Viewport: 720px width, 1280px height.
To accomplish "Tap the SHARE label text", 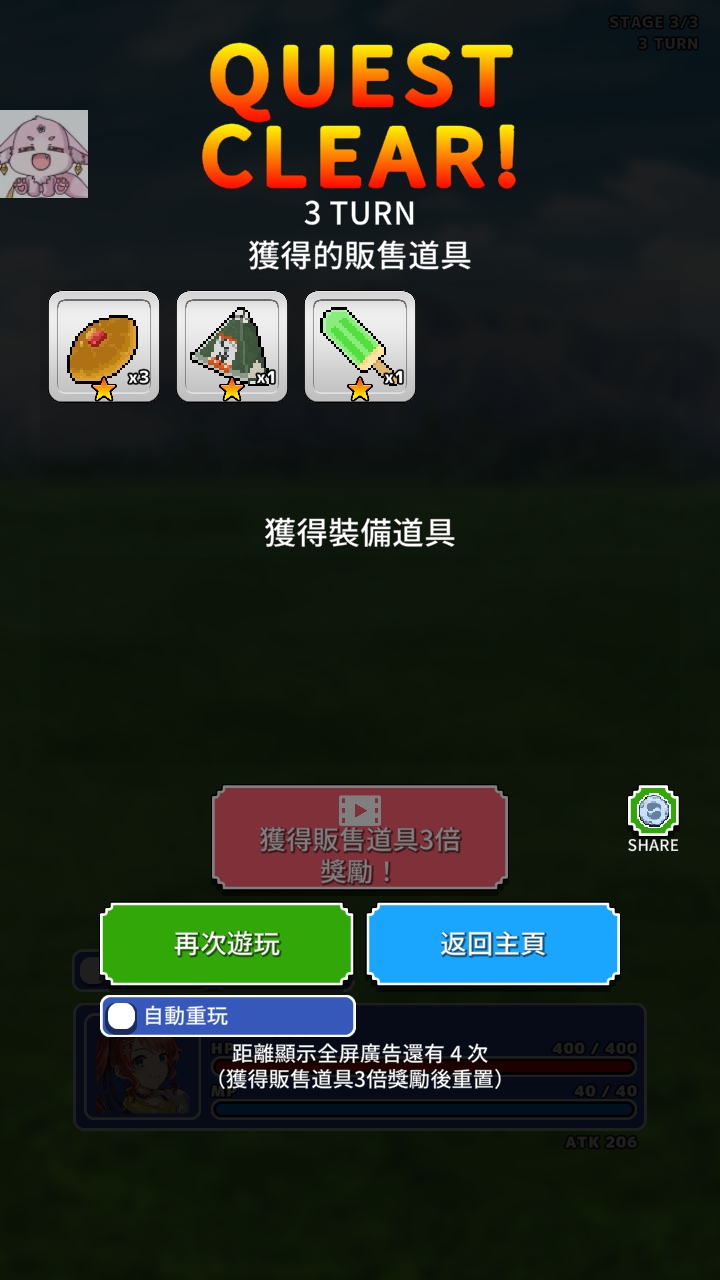I will click(653, 845).
